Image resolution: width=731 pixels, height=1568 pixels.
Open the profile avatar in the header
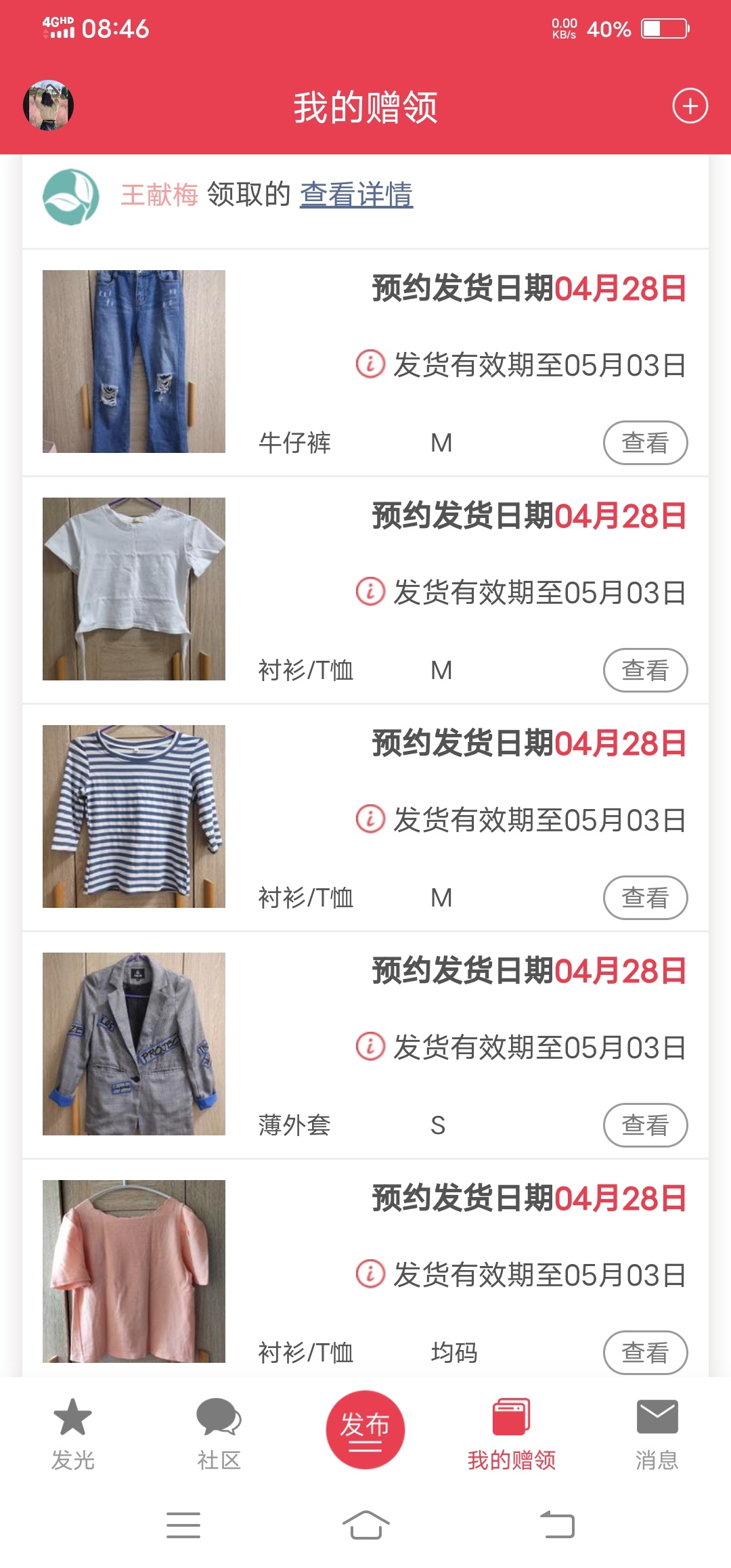(x=48, y=106)
